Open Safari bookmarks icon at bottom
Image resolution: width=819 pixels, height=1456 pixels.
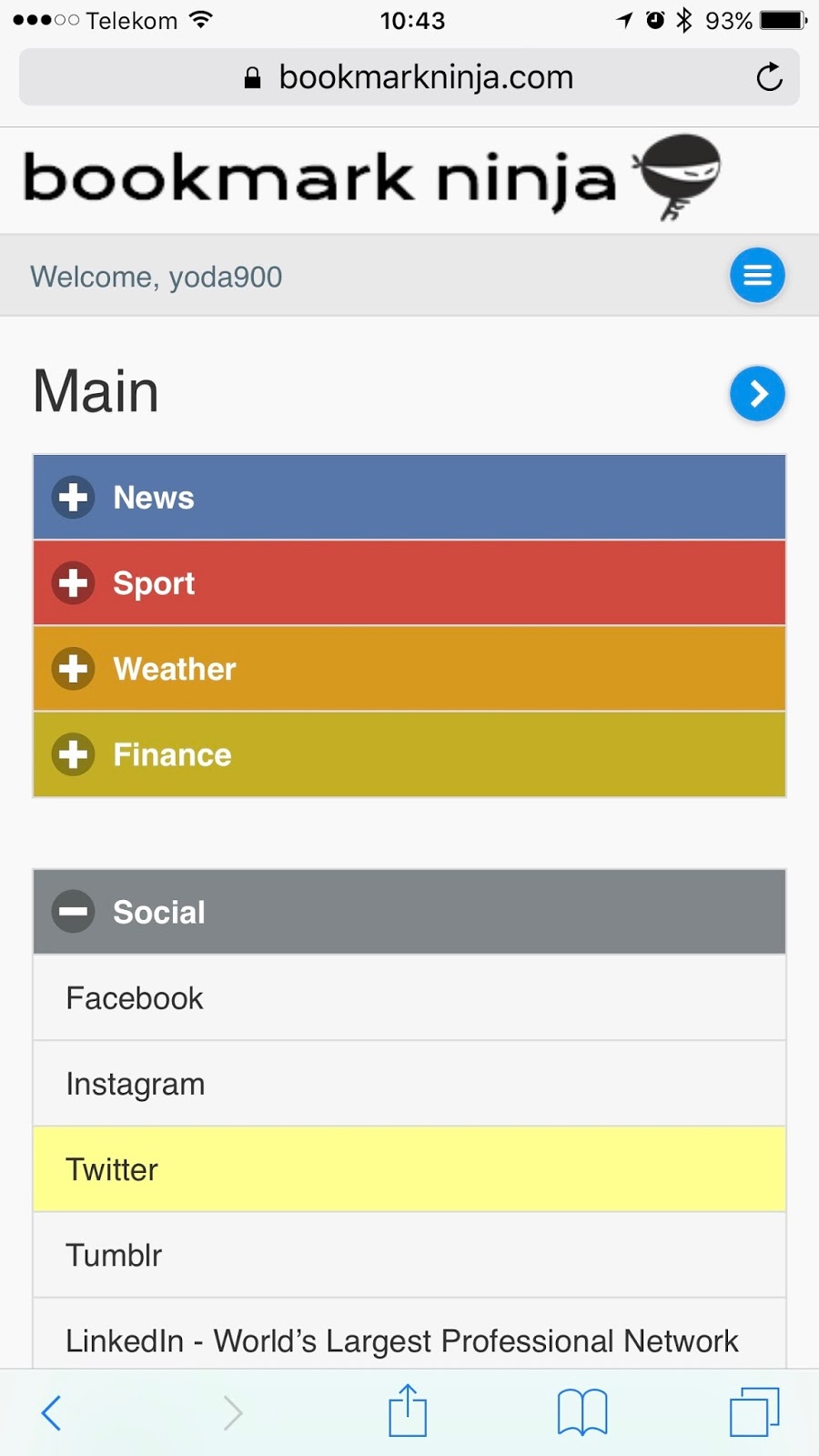click(x=582, y=1410)
